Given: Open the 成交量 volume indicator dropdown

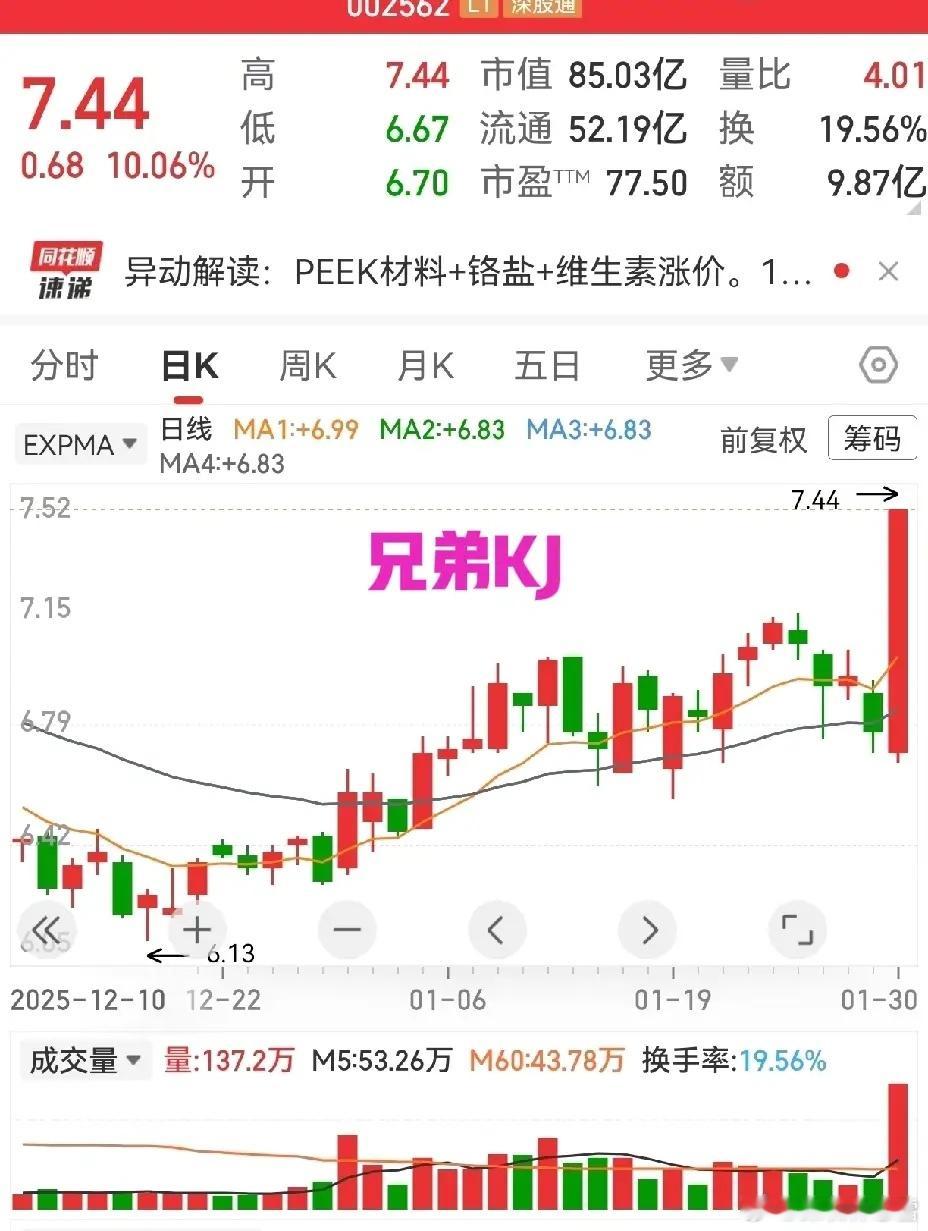Looking at the screenshot, I should [85, 1060].
